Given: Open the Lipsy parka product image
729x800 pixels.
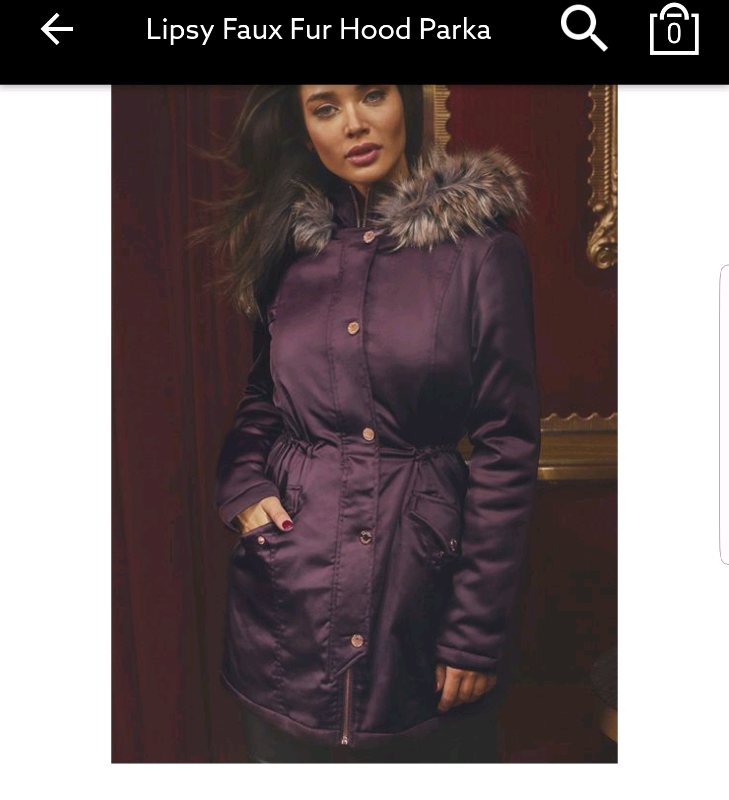Looking at the screenshot, I should [x=364, y=424].
